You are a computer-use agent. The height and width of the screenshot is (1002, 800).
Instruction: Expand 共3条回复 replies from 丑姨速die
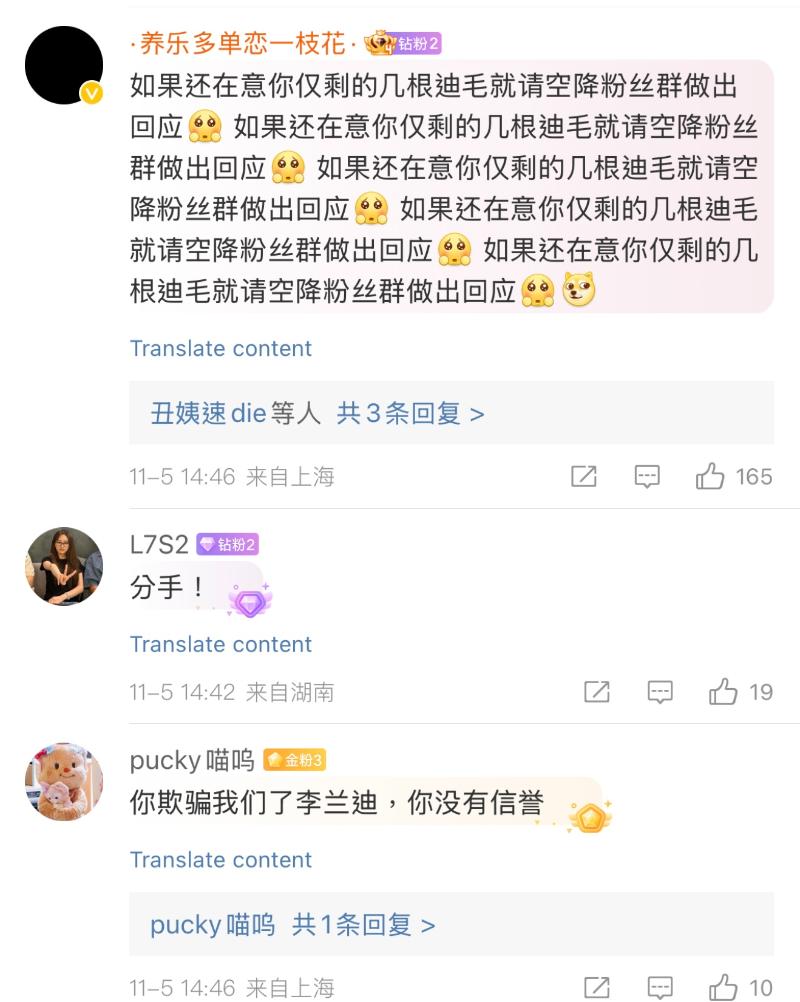point(410,413)
